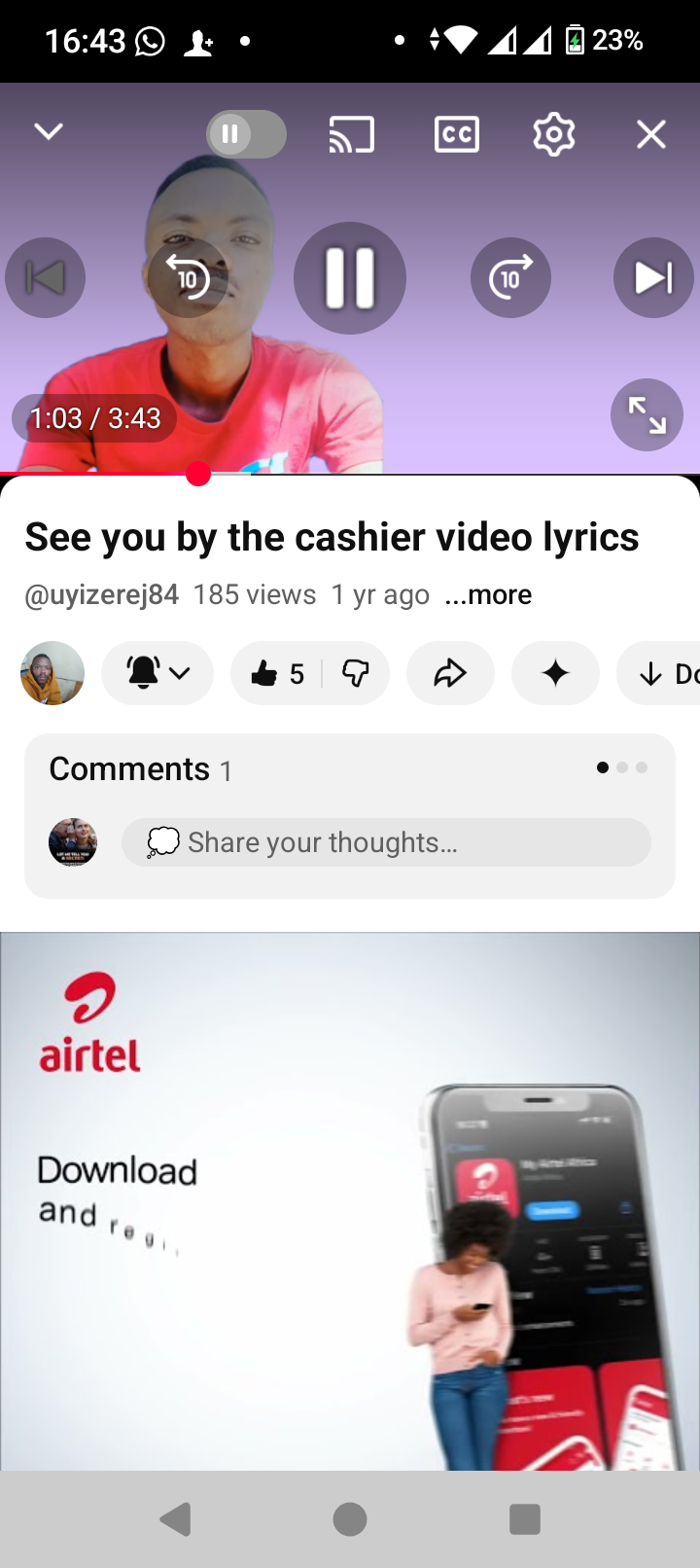Image resolution: width=700 pixels, height=1568 pixels.
Task: Fast forward the video 10 seconds
Action: [x=510, y=278]
